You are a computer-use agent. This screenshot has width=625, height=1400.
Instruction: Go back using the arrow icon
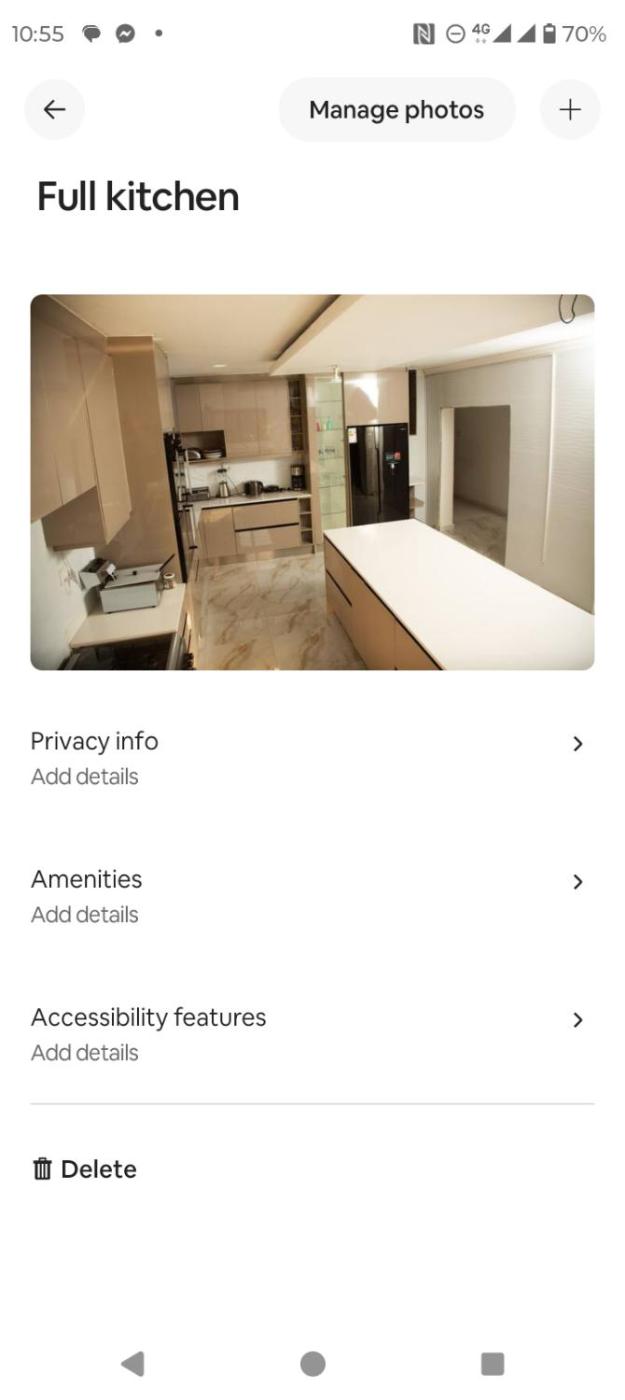click(54, 110)
